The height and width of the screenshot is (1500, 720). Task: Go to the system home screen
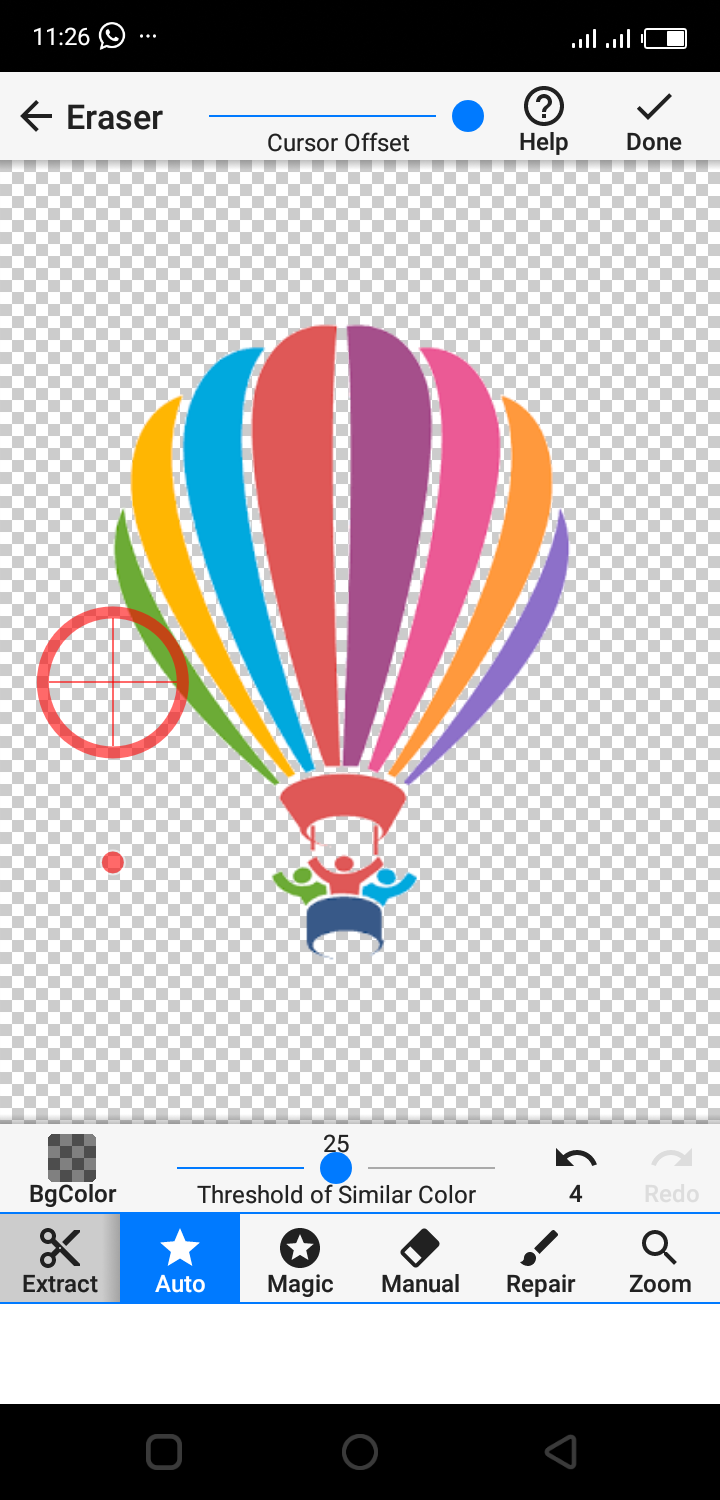(x=360, y=1451)
